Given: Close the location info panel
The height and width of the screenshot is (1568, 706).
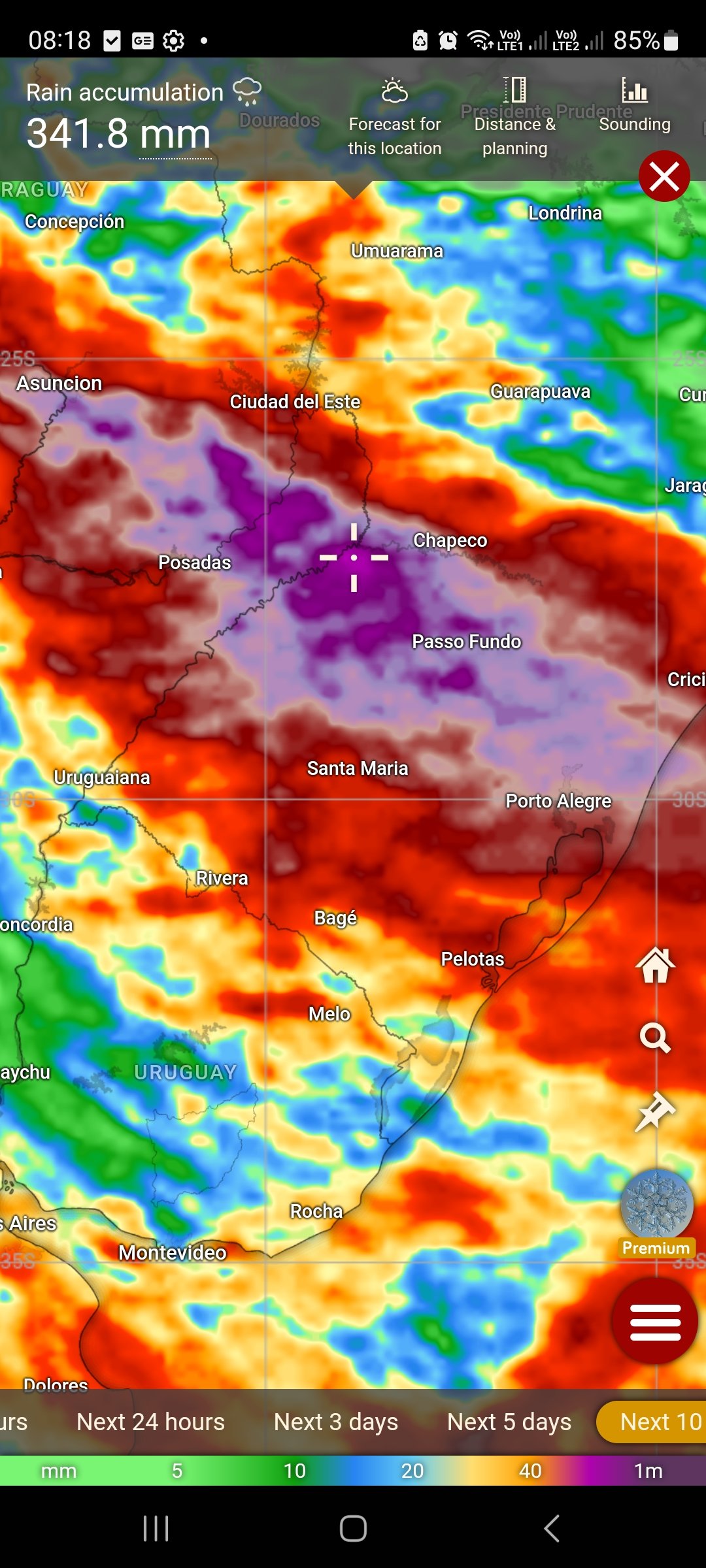Looking at the screenshot, I should [x=664, y=176].
